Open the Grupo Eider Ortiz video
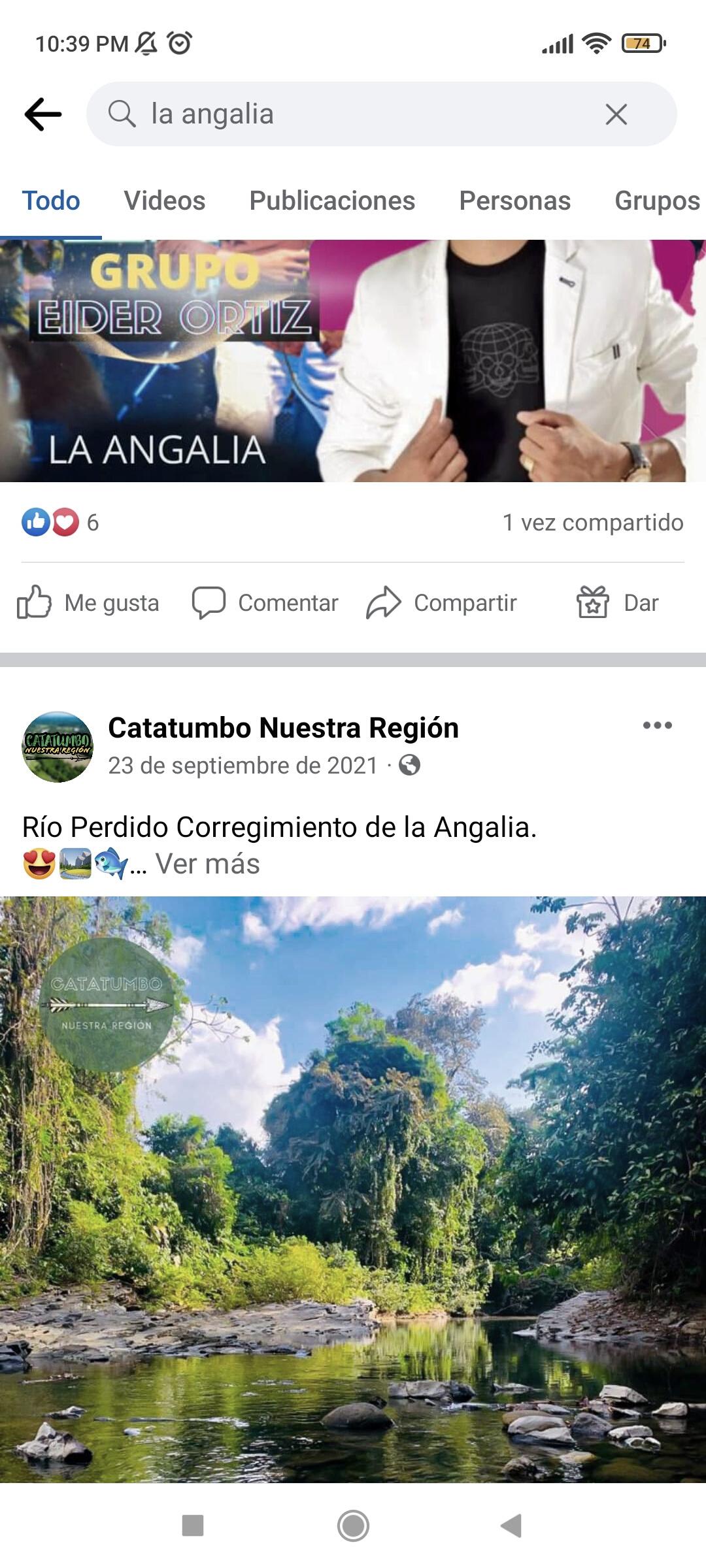 pyautogui.click(x=353, y=361)
